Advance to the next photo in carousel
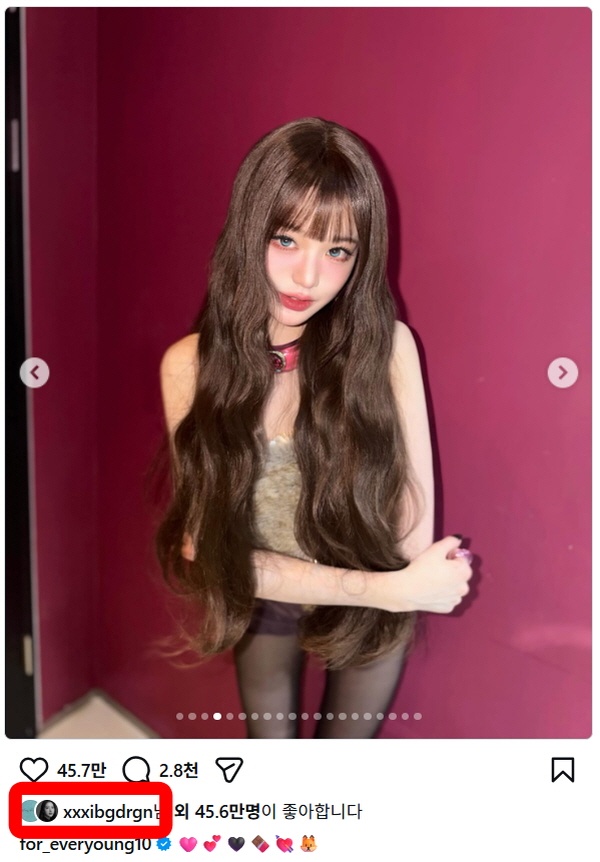This screenshot has height=862, width=600. tap(562, 373)
